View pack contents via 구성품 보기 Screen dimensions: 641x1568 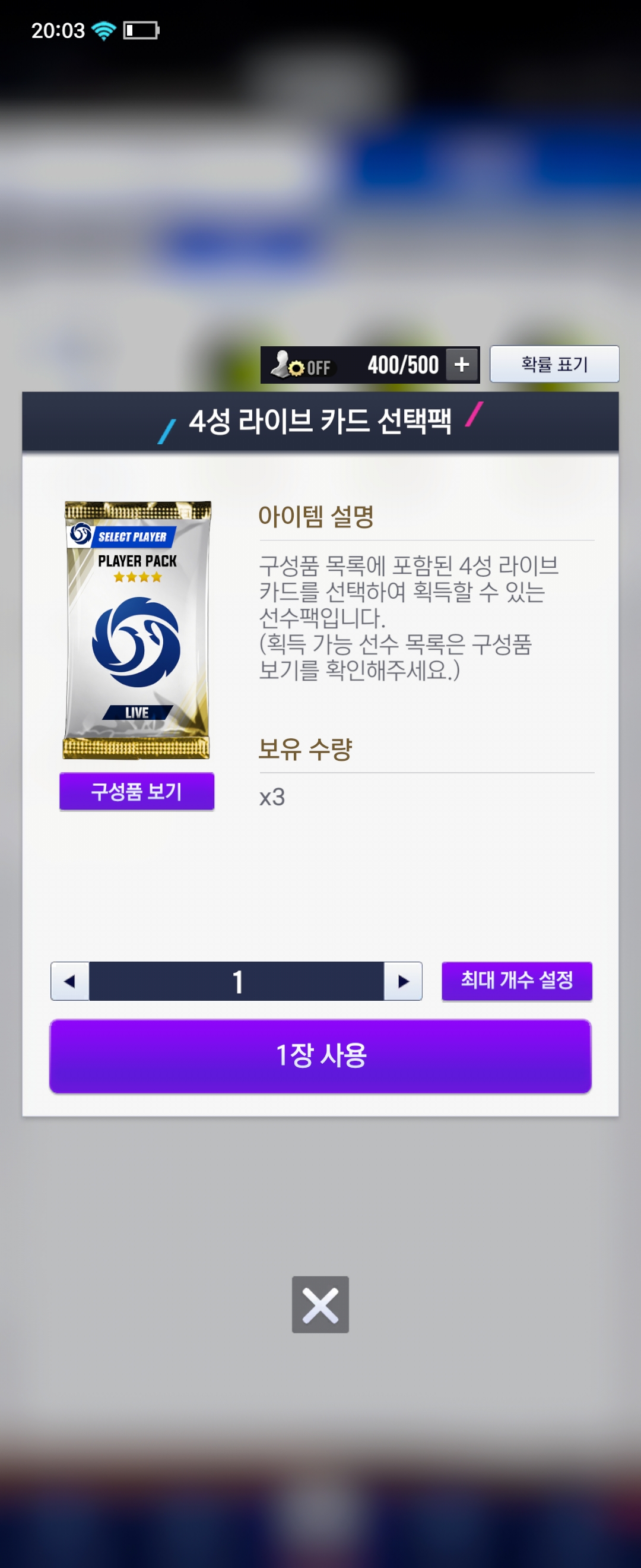coord(137,791)
